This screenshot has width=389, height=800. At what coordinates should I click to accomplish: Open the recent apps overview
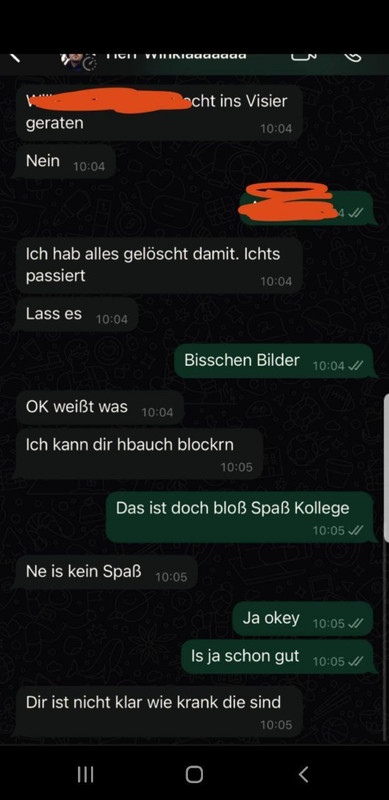click(x=85, y=774)
